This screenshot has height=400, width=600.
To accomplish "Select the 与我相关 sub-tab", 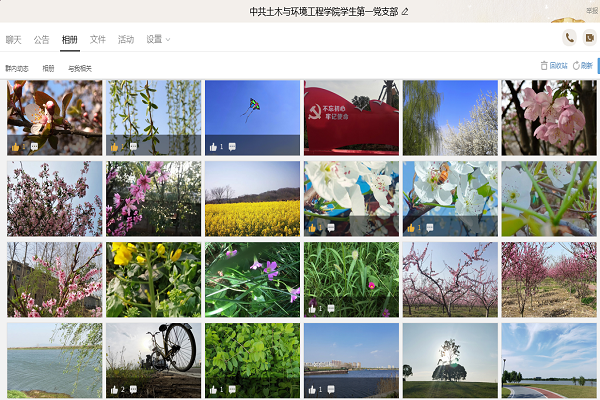I will coord(80,68).
